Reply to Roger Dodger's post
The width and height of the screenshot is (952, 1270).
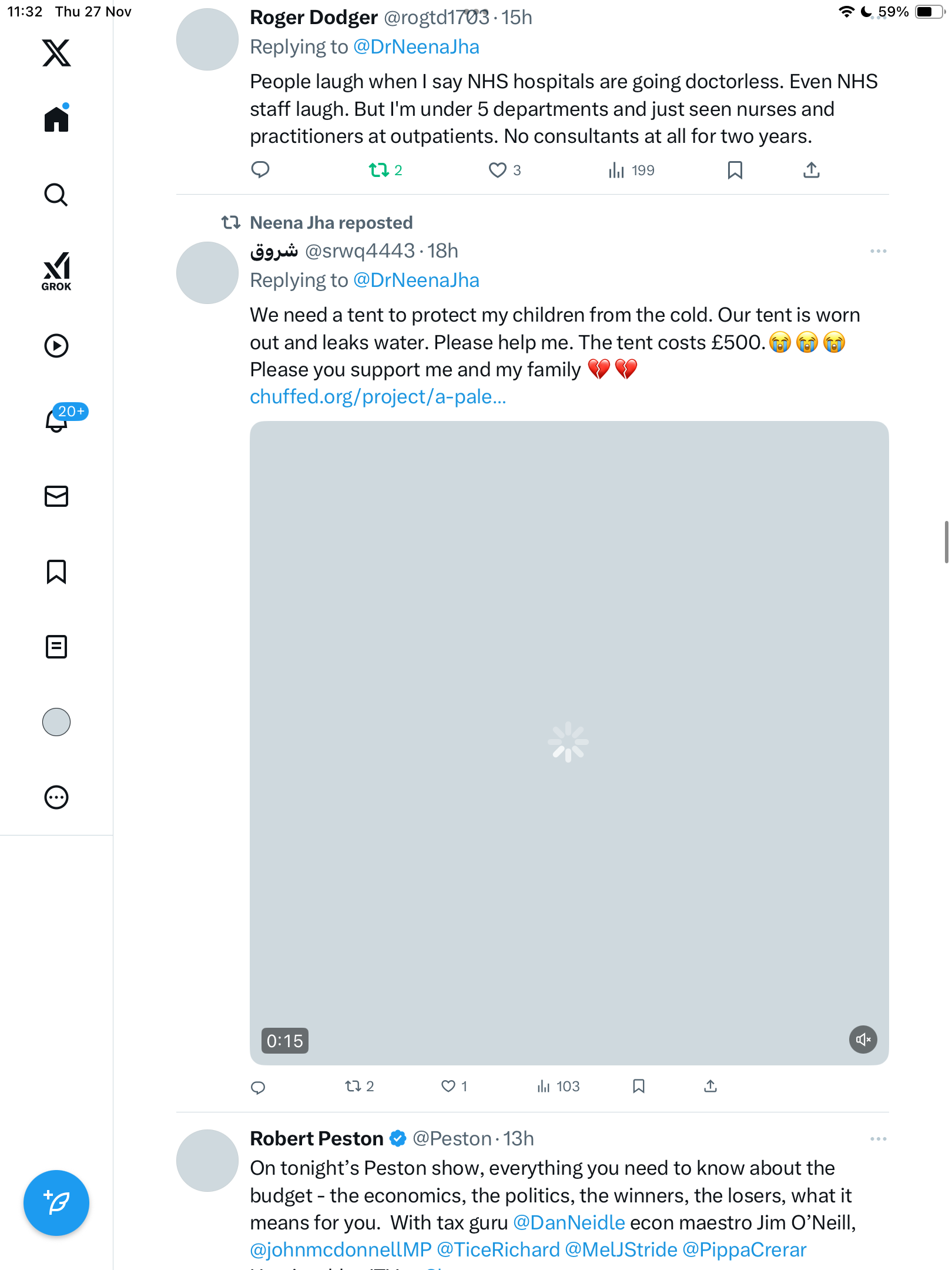pyautogui.click(x=260, y=170)
